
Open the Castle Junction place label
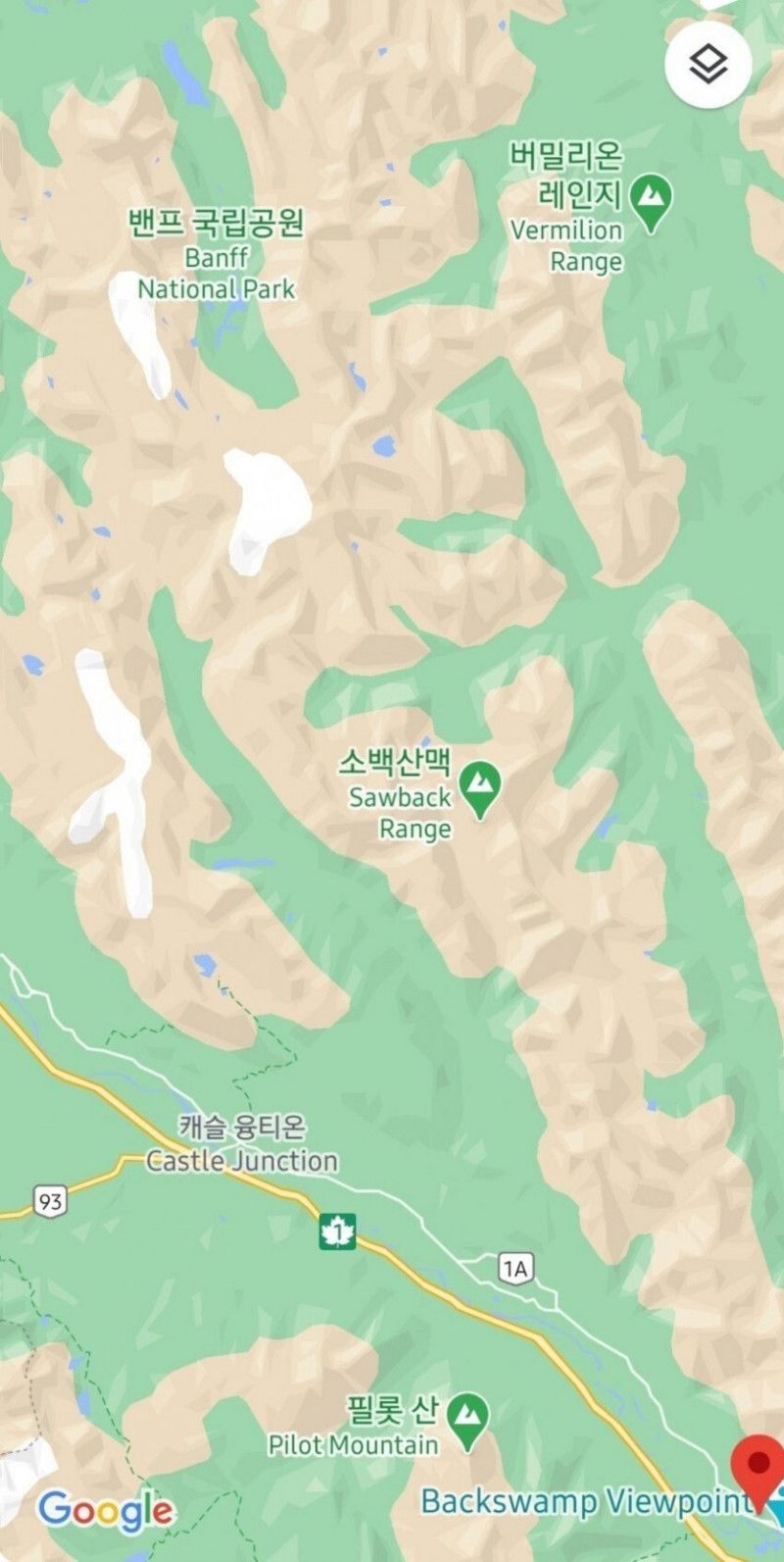[242, 1144]
